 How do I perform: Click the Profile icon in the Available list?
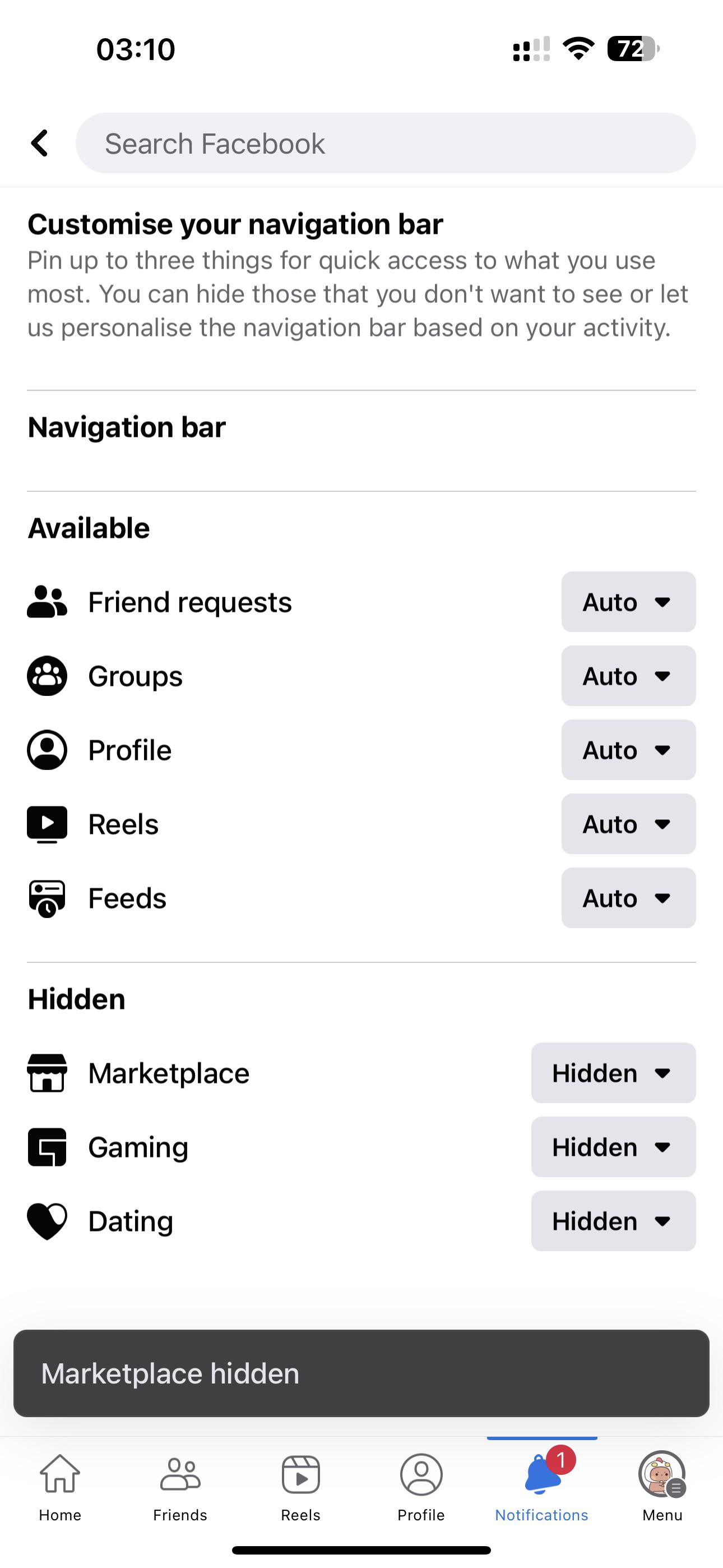coord(47,750)
